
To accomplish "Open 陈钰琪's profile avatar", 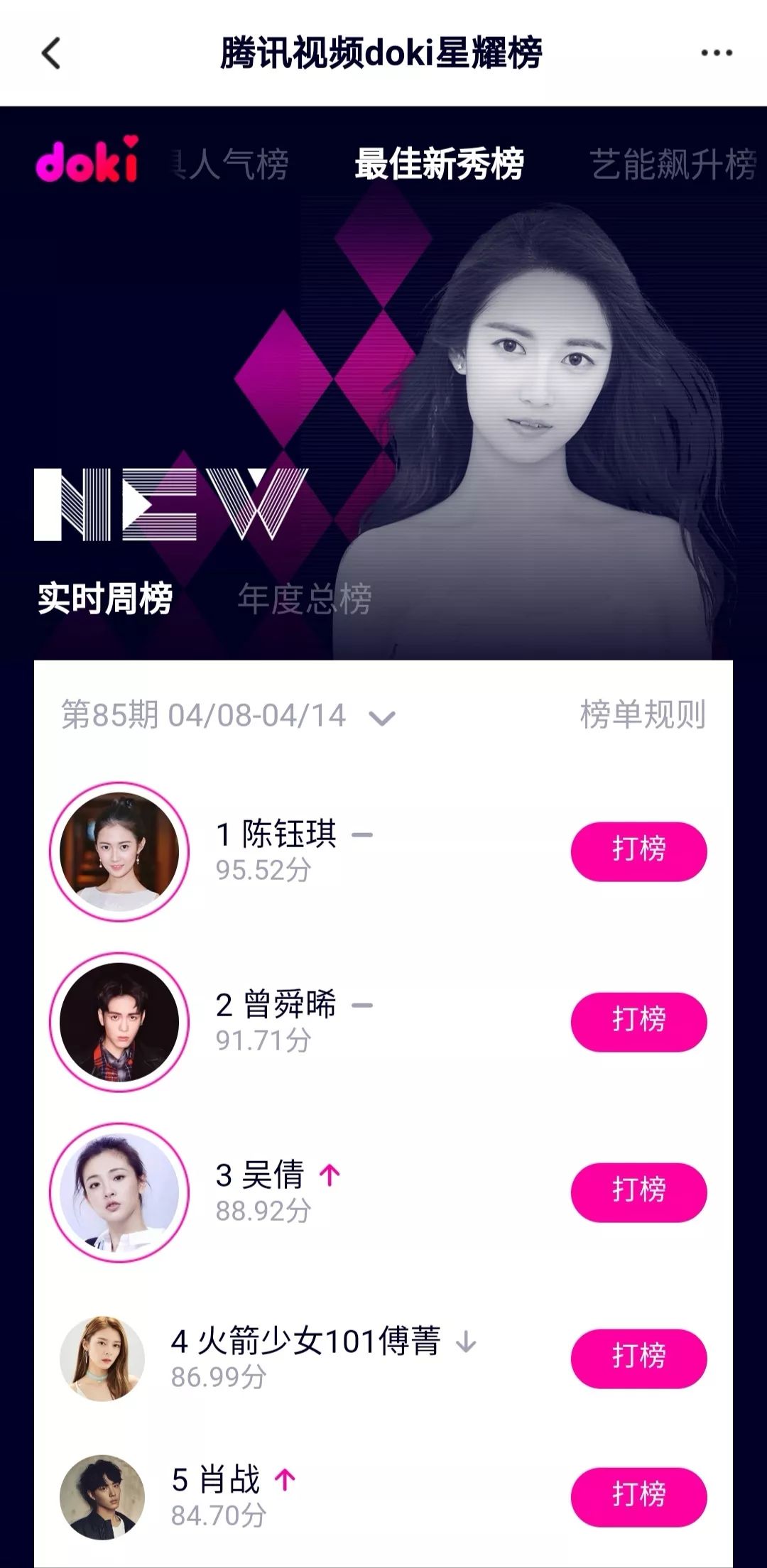I will click(x=119, y=851).
